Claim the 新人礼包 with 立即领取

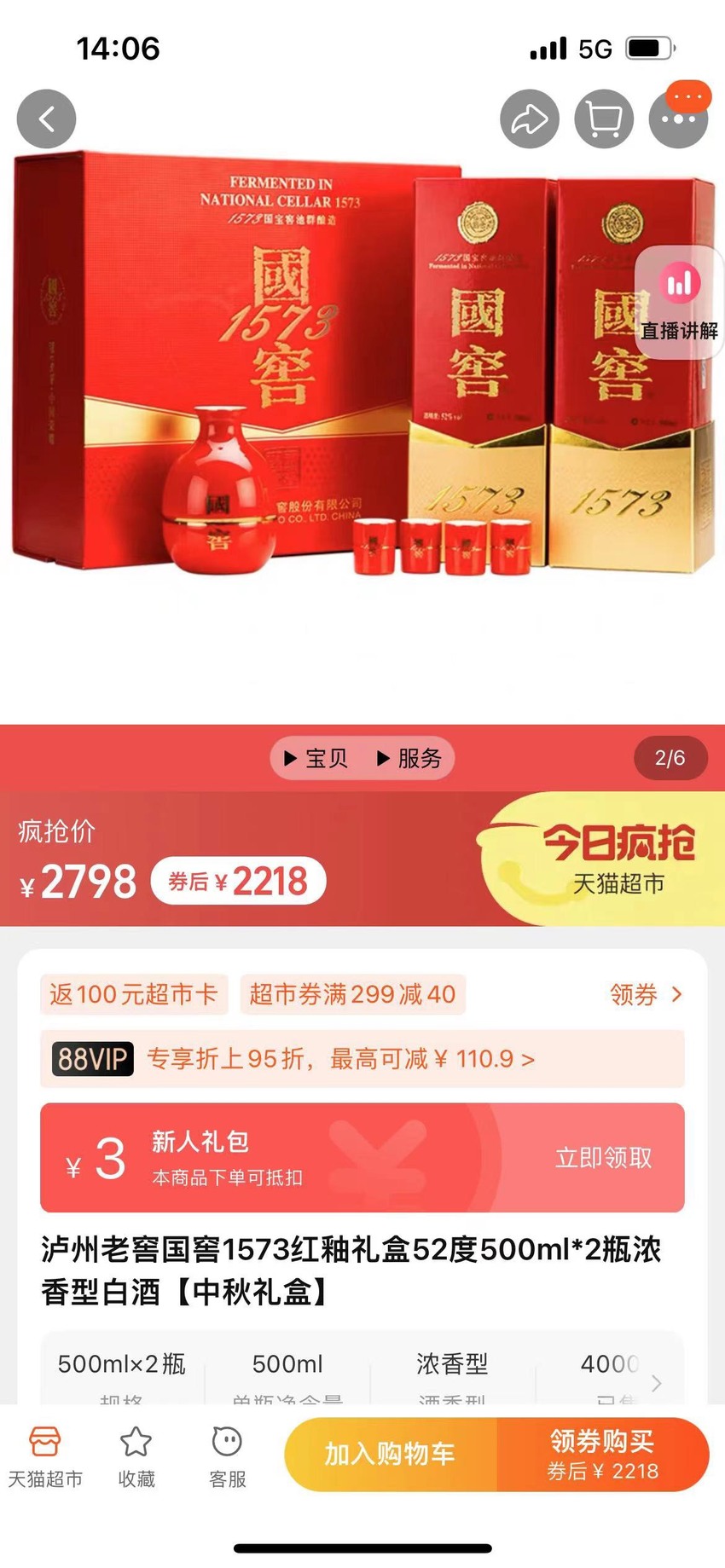[604, 1157]
